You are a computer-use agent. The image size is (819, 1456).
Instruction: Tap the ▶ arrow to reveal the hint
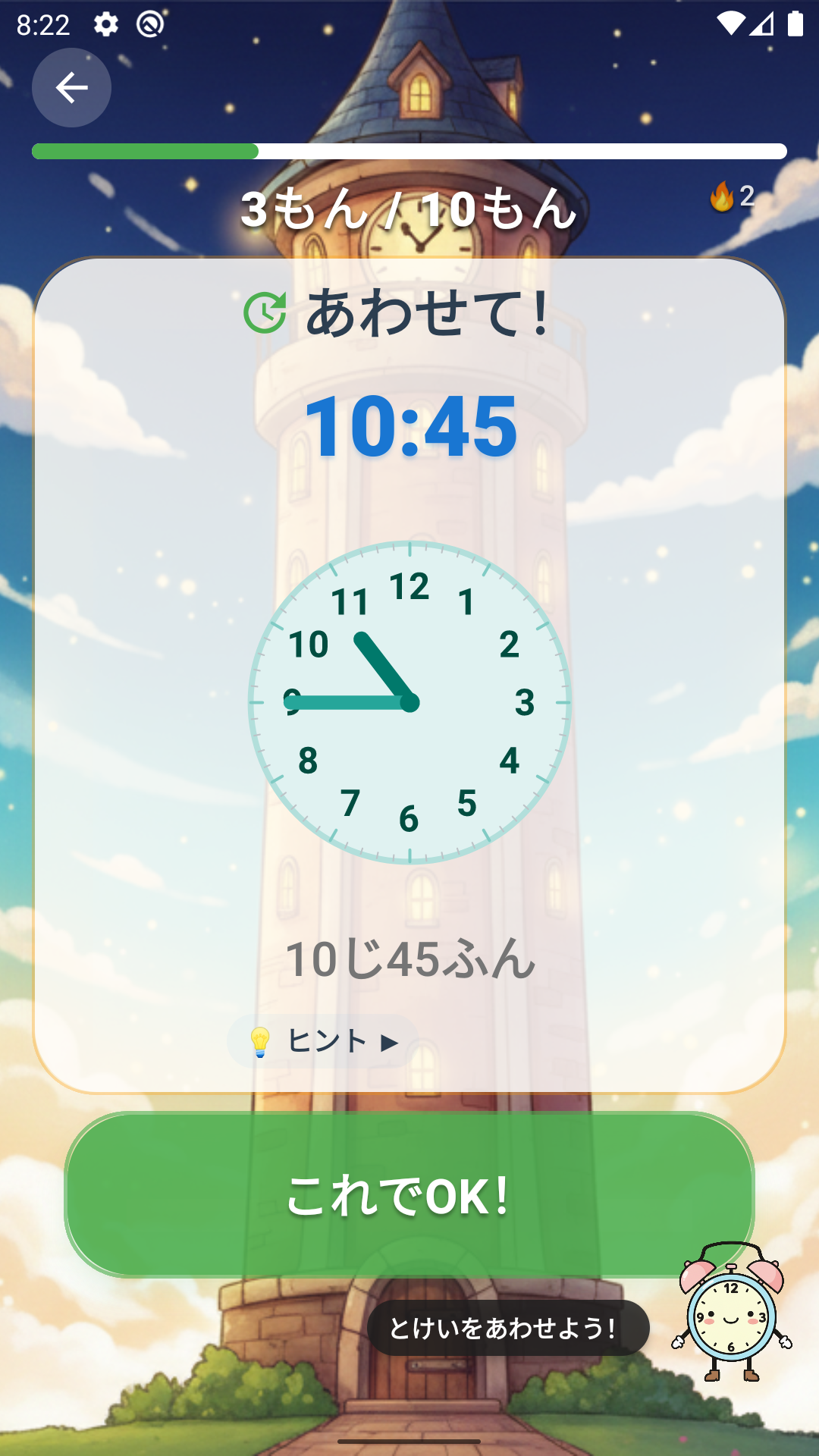click(x=388, y=1042)
